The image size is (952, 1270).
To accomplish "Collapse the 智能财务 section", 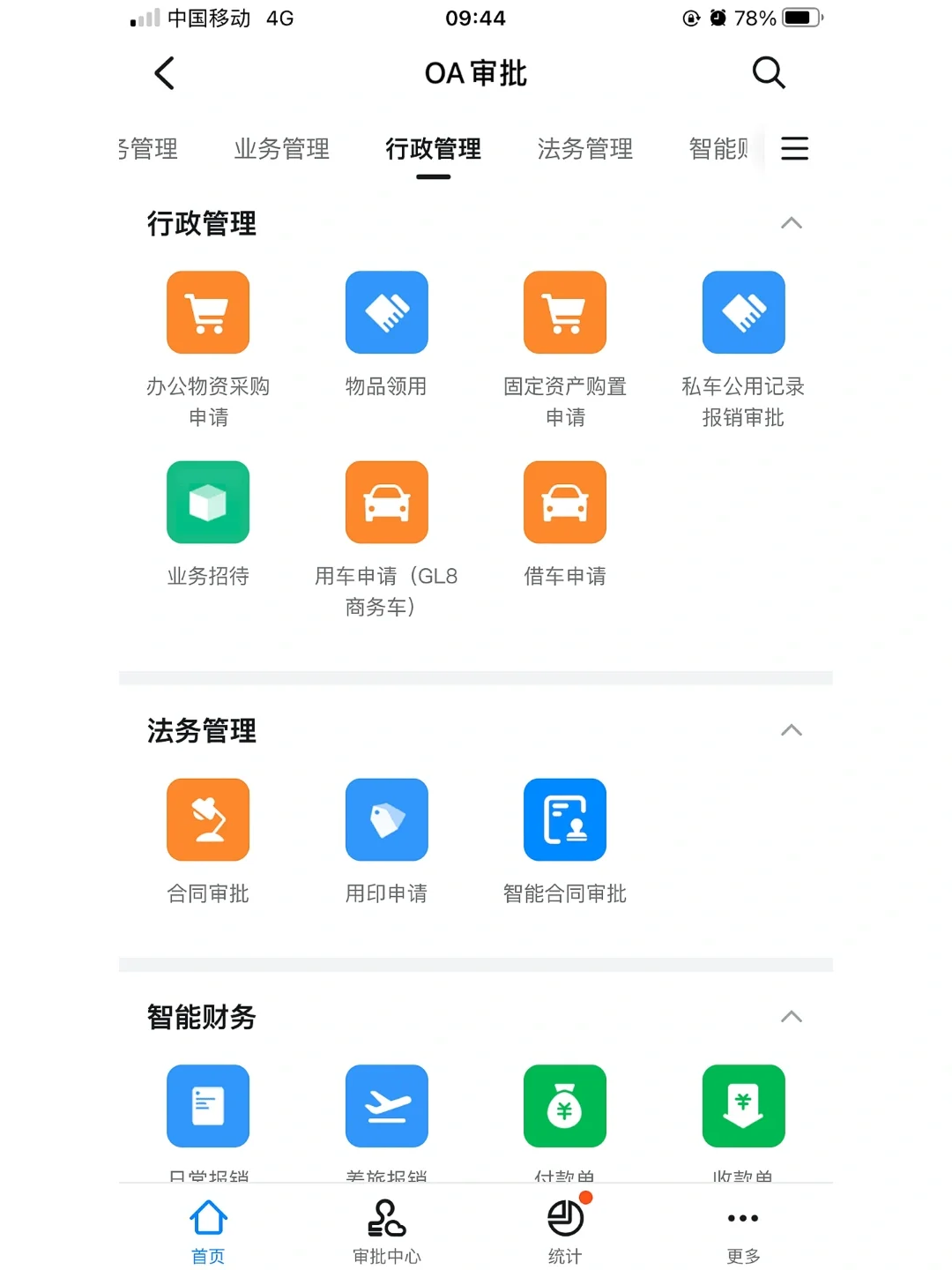I will point(791,1017).
